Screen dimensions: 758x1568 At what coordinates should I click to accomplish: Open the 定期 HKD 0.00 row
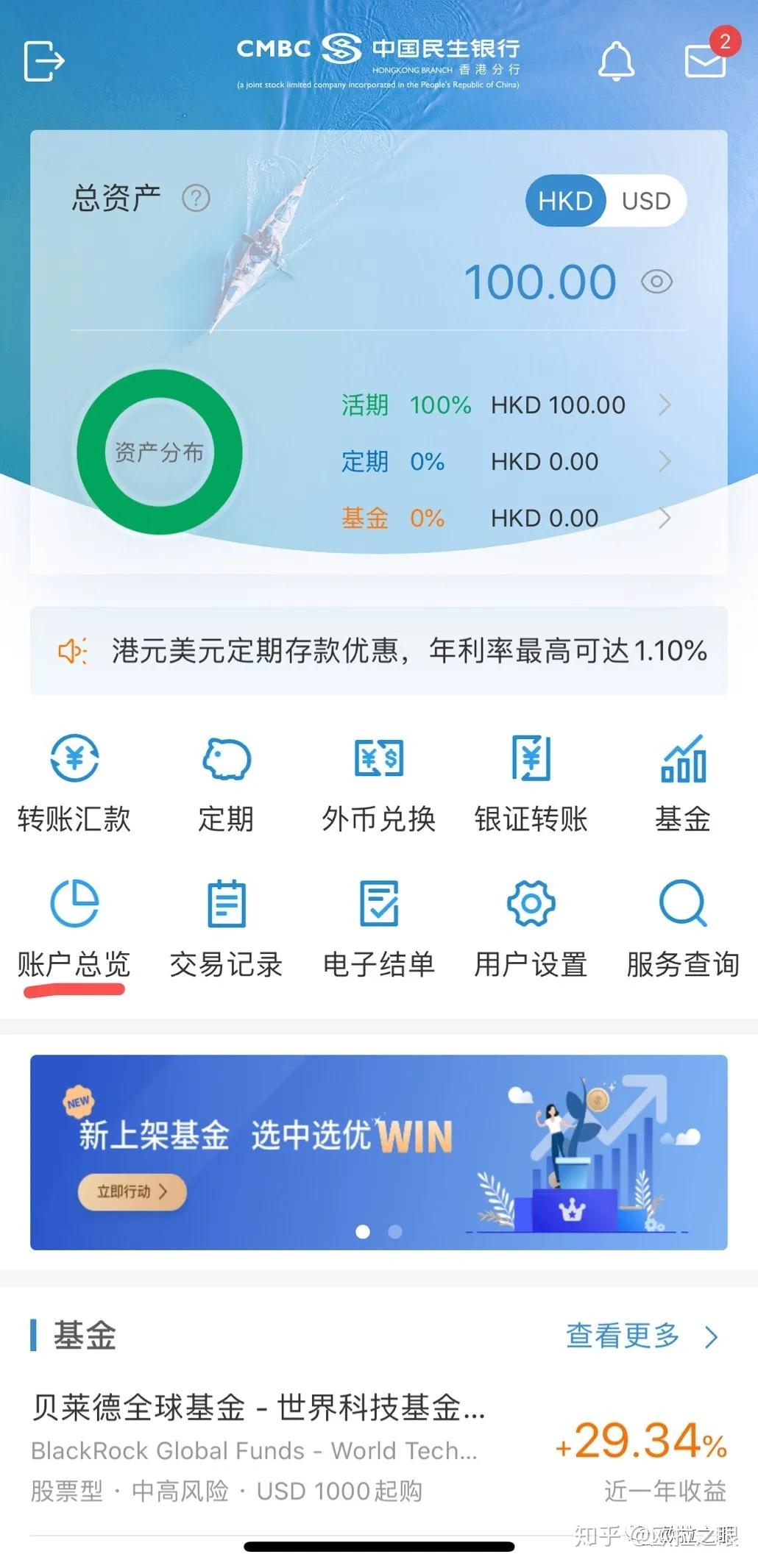[506, 462]
